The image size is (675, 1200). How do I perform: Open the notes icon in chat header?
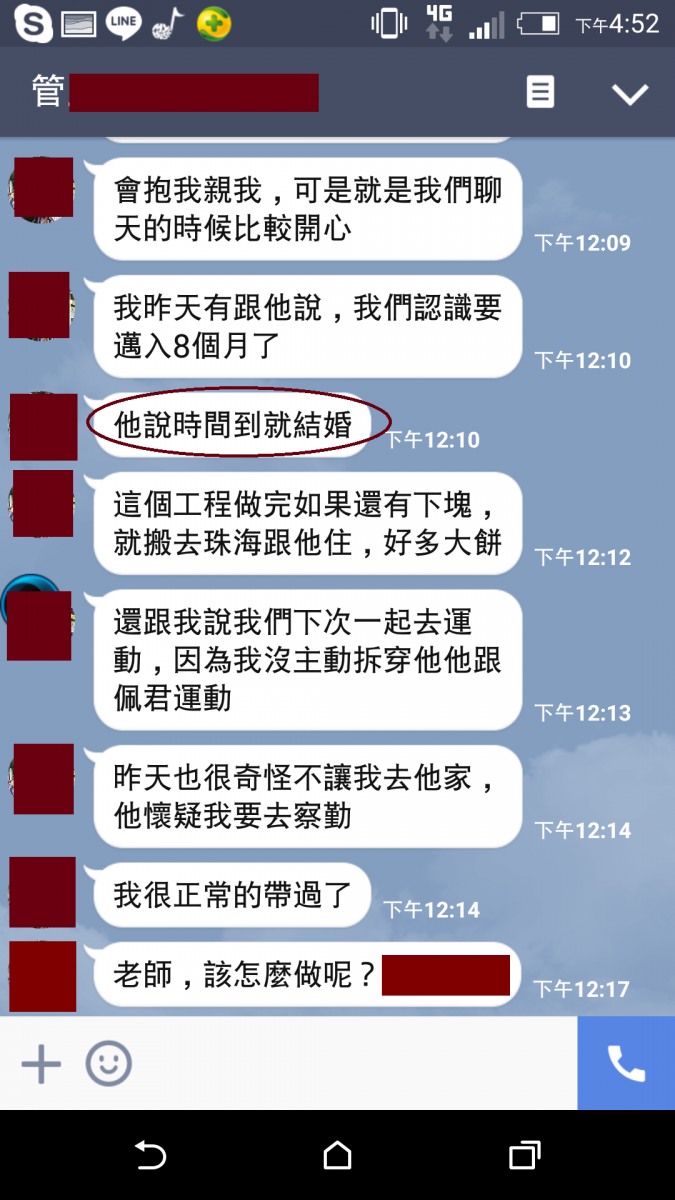point(540,93)
